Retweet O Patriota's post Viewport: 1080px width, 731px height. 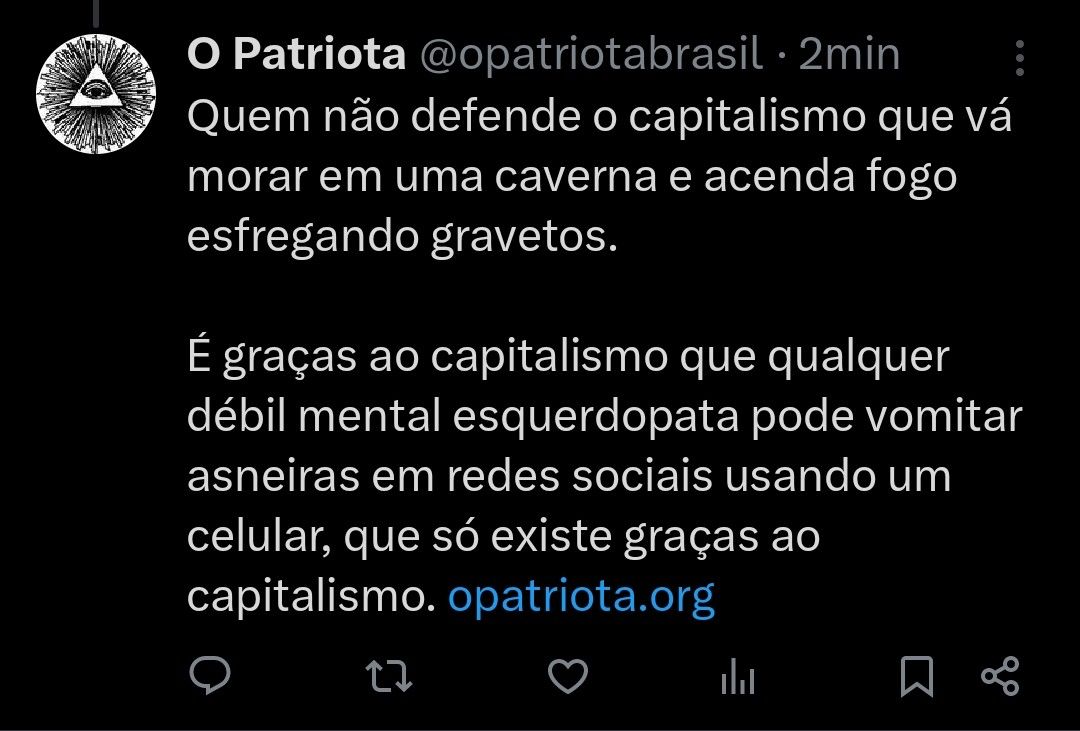389,678
